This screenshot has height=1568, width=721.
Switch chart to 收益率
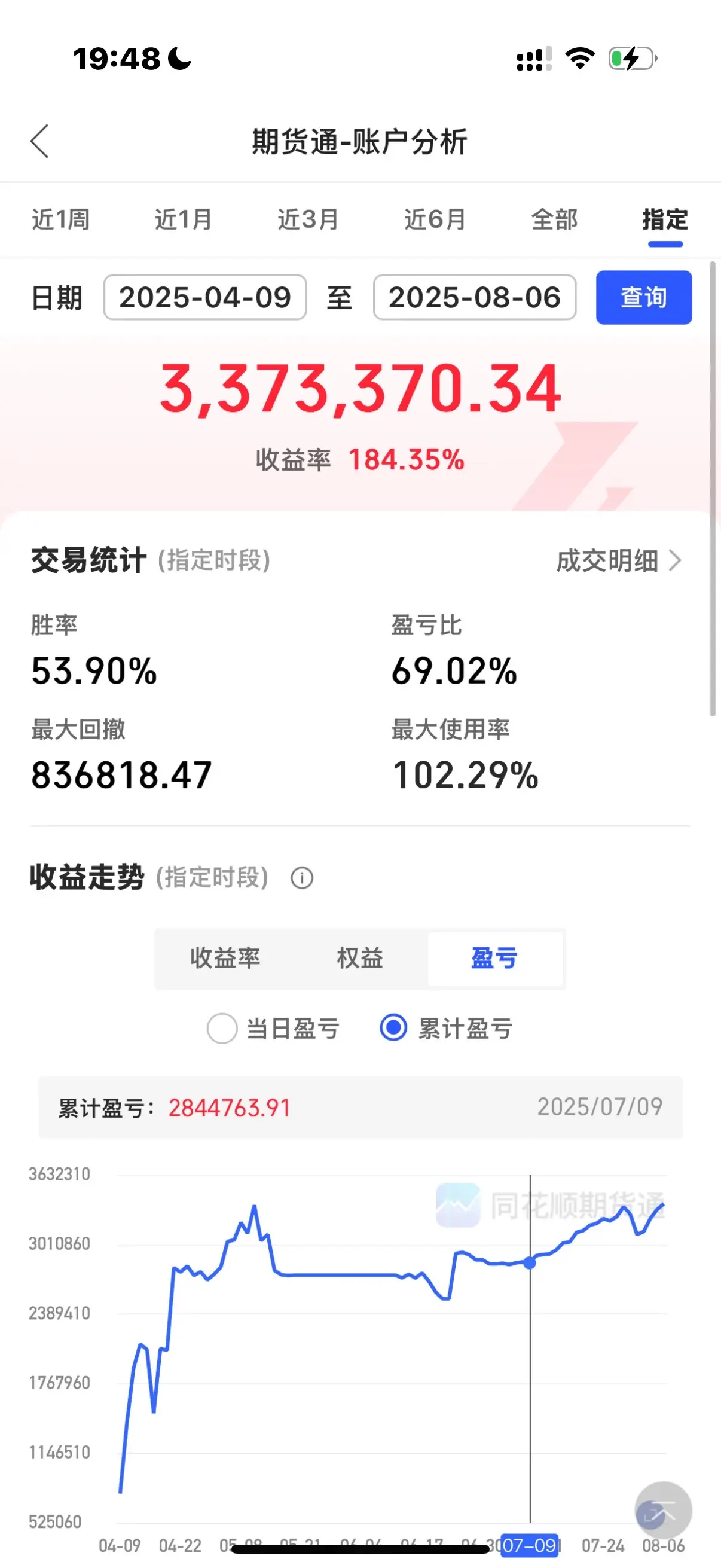tap(225, 959)
